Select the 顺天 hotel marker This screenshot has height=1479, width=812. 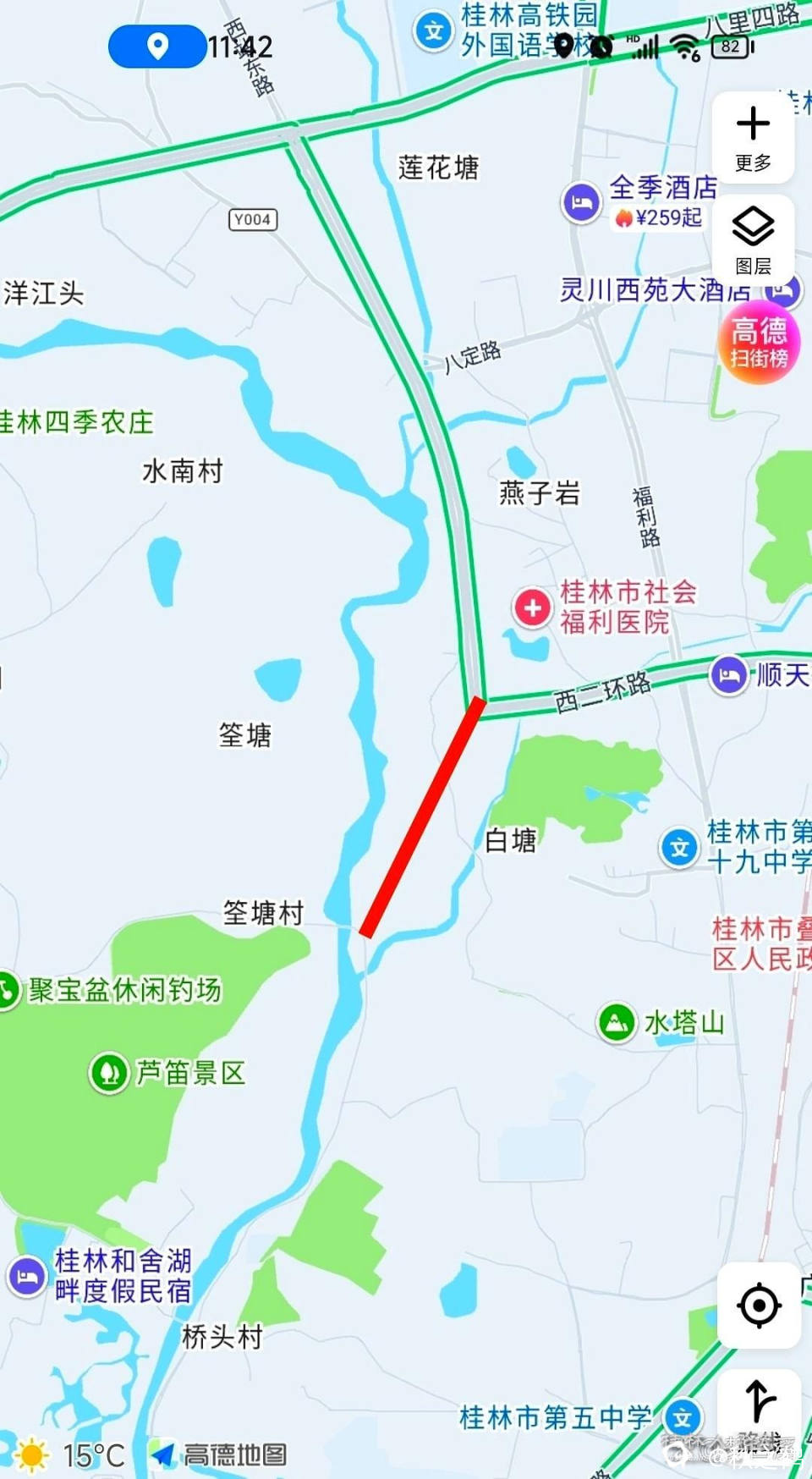(729, 675)
